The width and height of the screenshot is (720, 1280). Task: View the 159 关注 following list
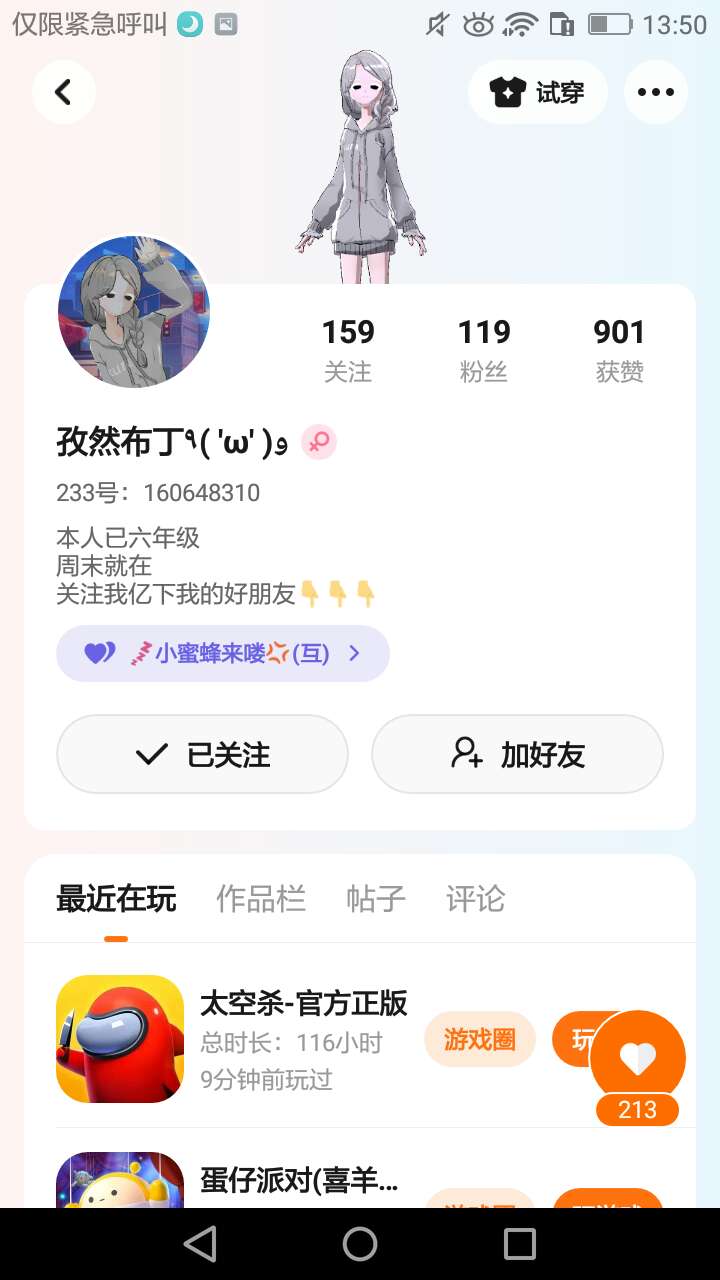pyautogui.click(x=348, y=350)
